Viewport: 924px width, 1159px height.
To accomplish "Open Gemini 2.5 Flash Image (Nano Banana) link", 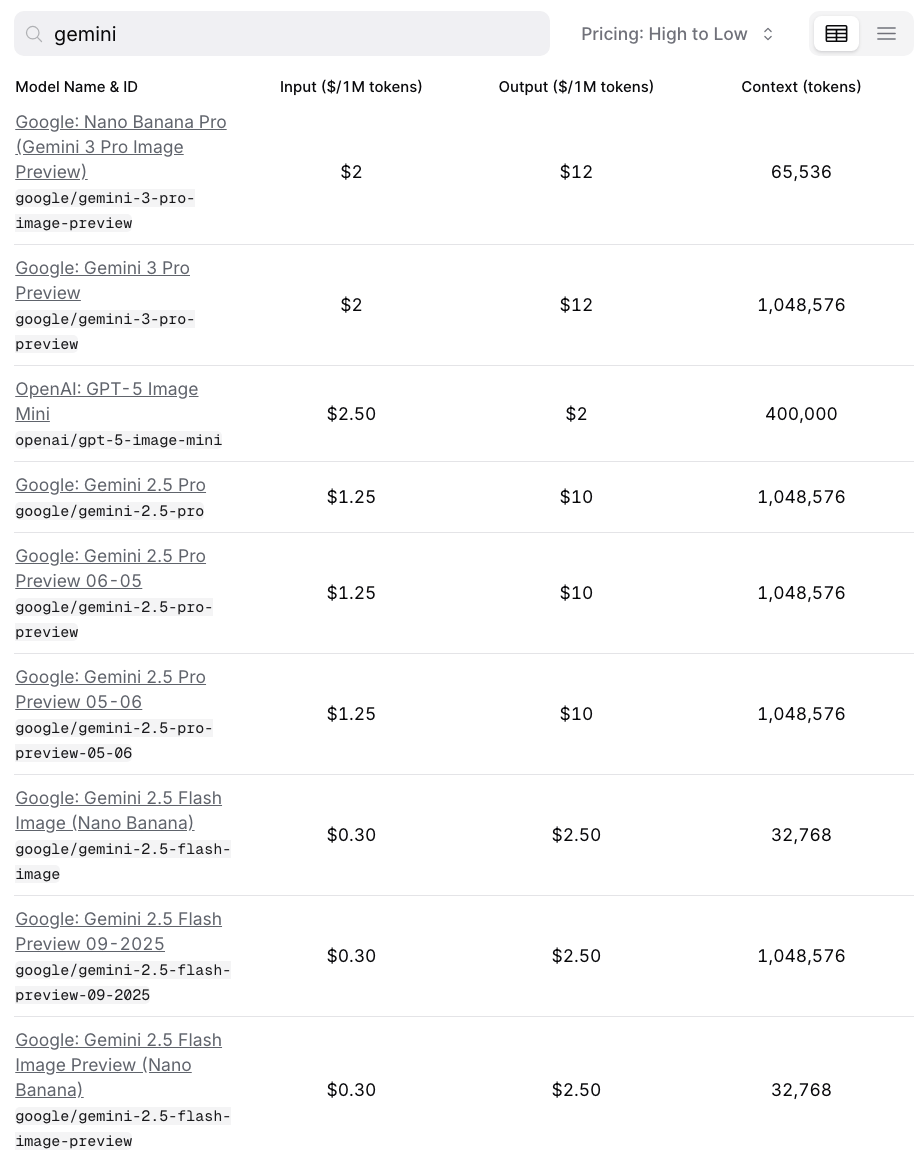I will coord(118,810).
